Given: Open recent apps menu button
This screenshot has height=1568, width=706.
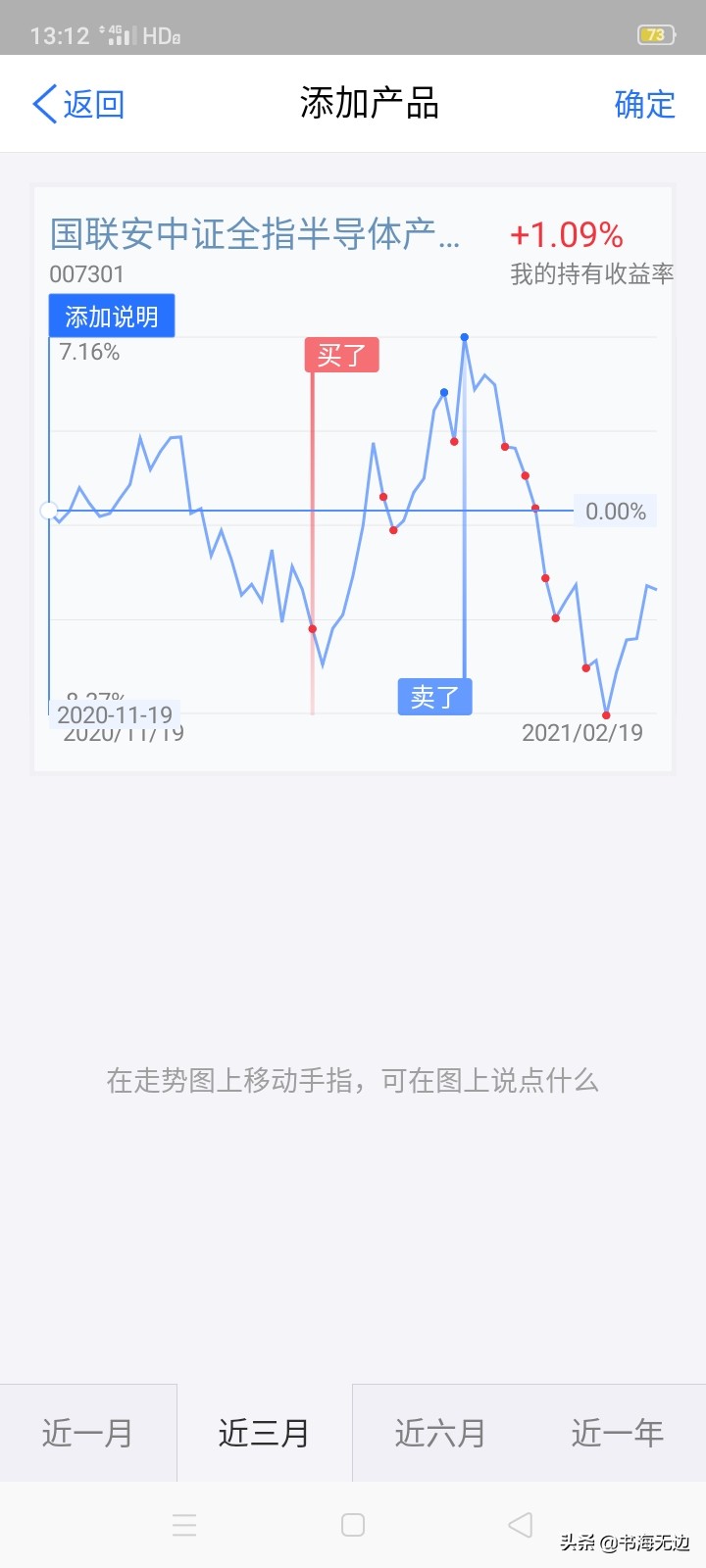Looking at the screenshot, I should click(184, 1525).
